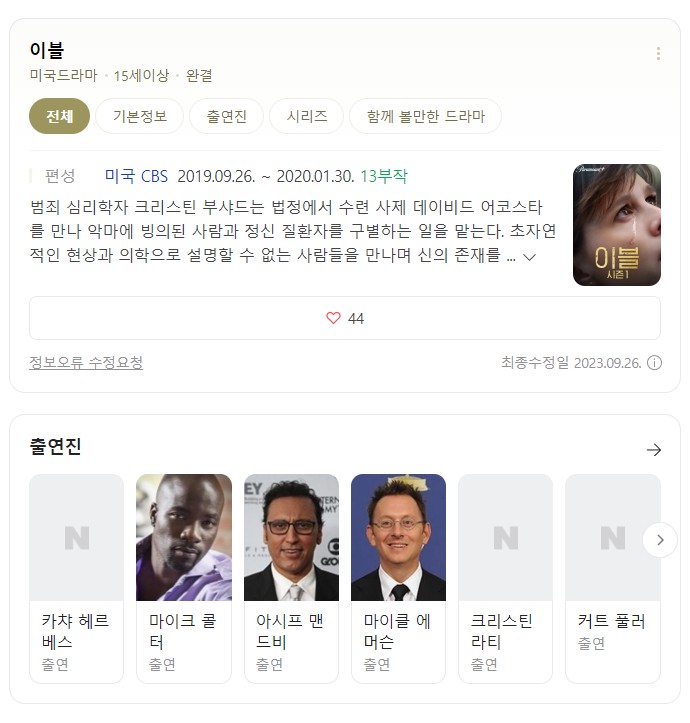Open cast card for 크리스틴 라티
The height and width of the screenshot is (723, 690).
pyautogui.click(x=505, y=578)
